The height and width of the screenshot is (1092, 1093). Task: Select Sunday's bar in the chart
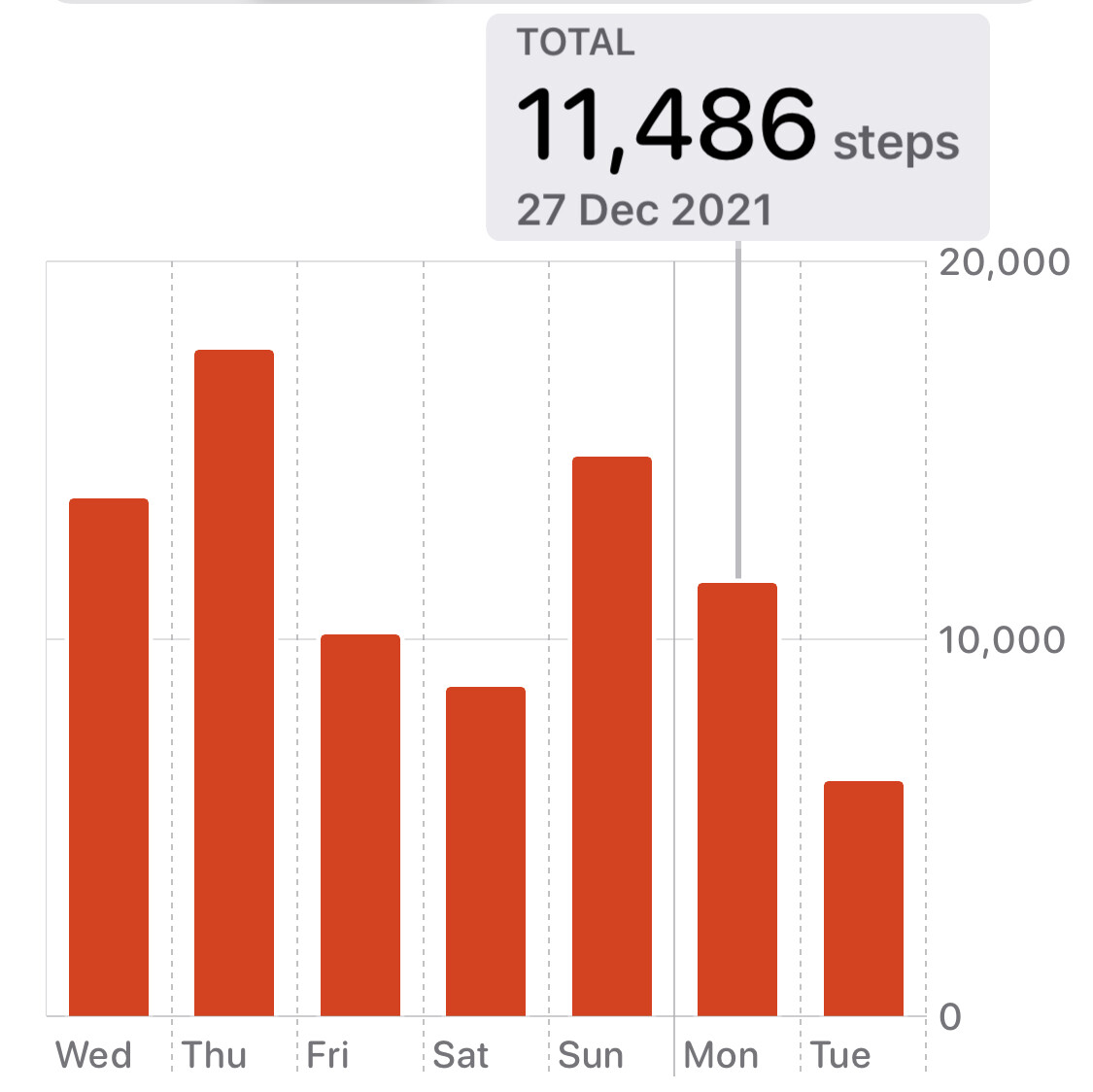tap(612, 736)
